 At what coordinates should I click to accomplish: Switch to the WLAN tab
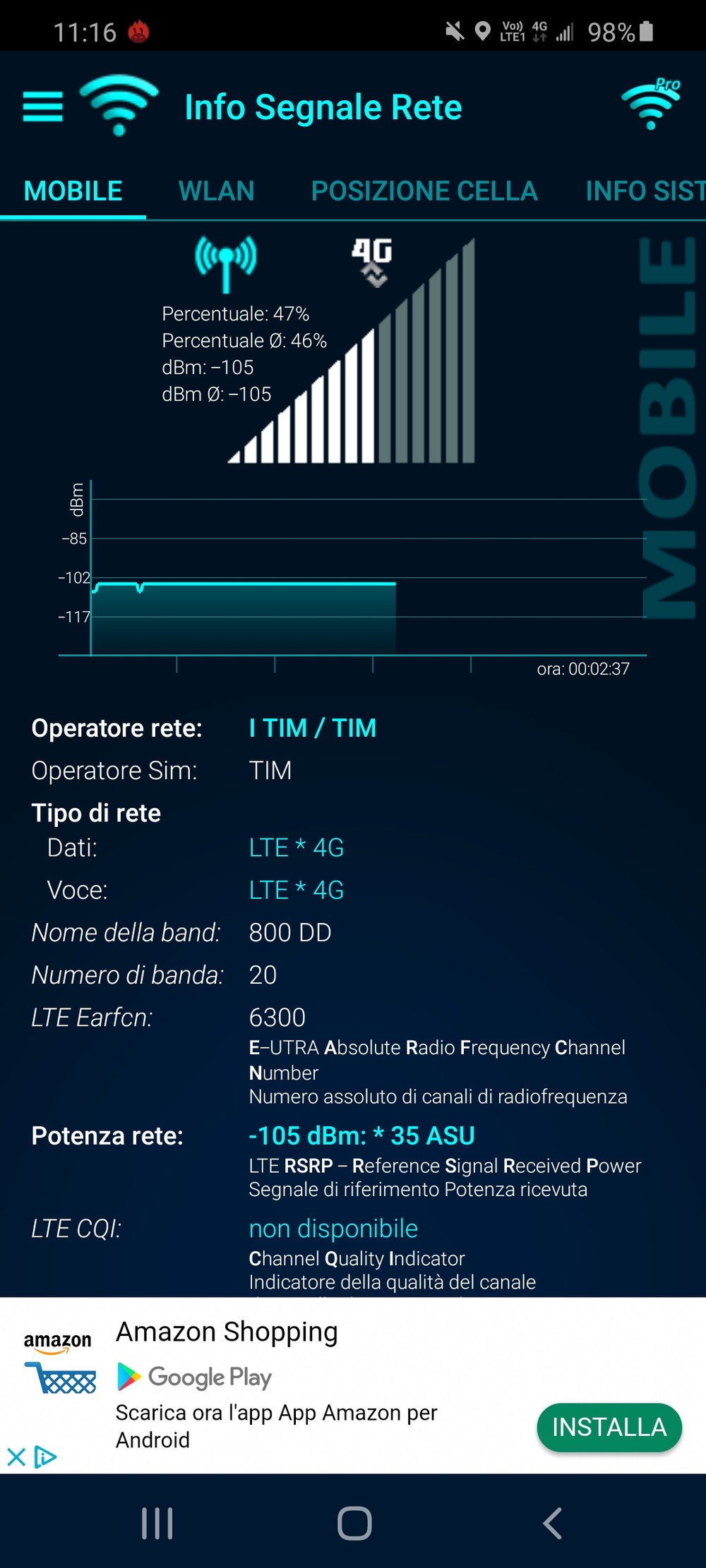(216, 191)
